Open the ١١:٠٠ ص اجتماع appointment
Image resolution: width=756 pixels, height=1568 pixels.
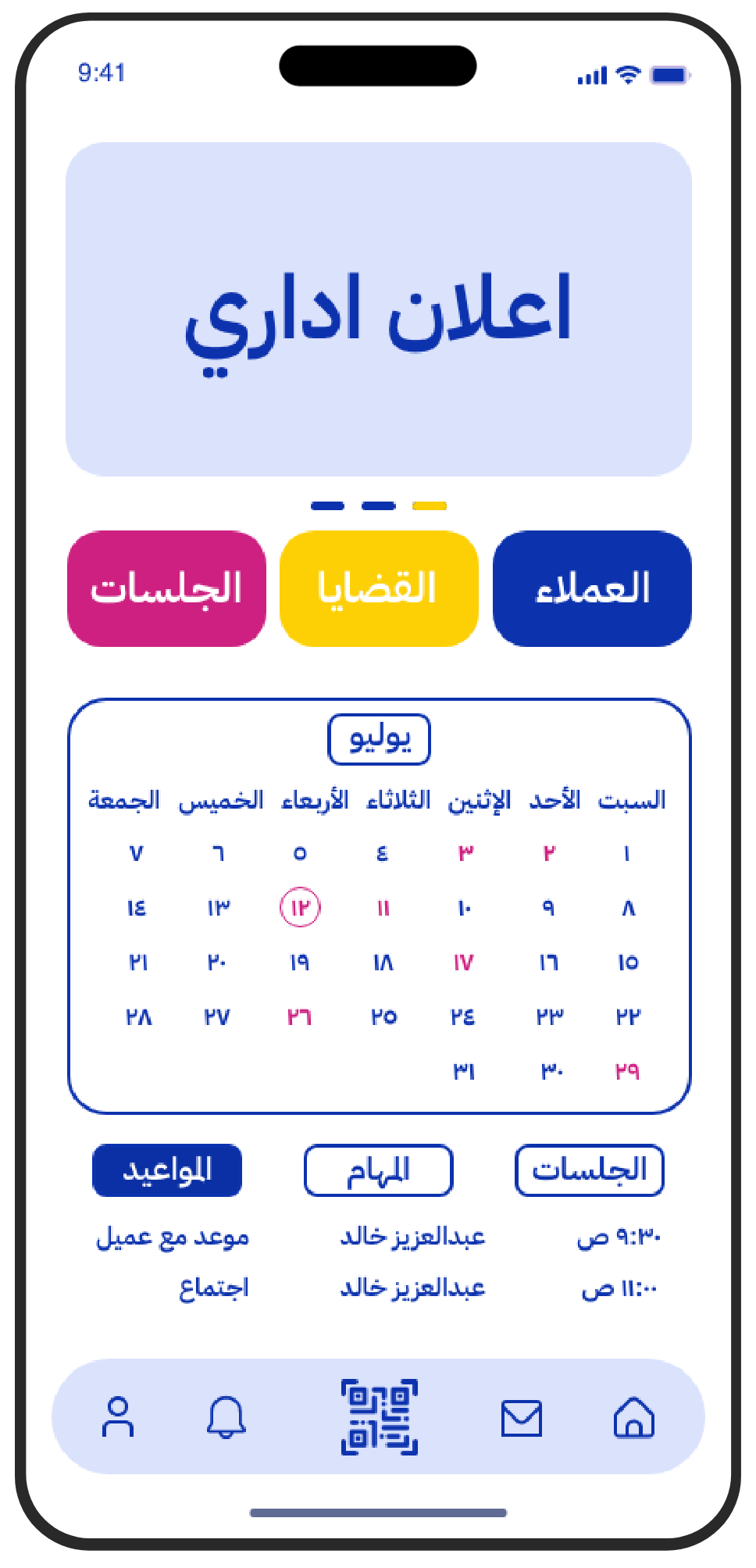point(379,1288)
